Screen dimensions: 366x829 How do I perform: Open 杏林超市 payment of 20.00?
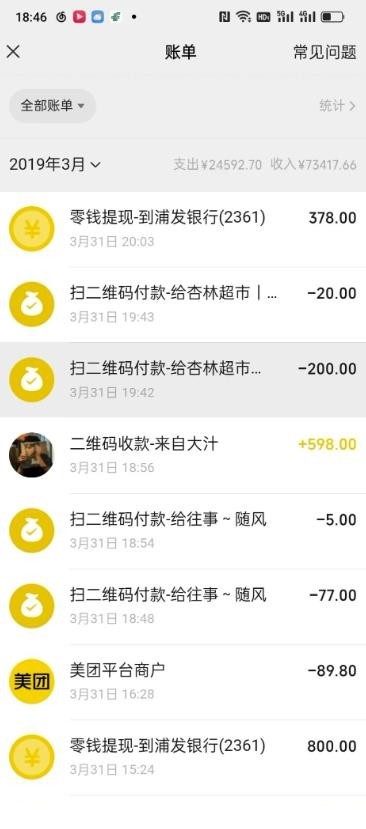click(183, 305)
